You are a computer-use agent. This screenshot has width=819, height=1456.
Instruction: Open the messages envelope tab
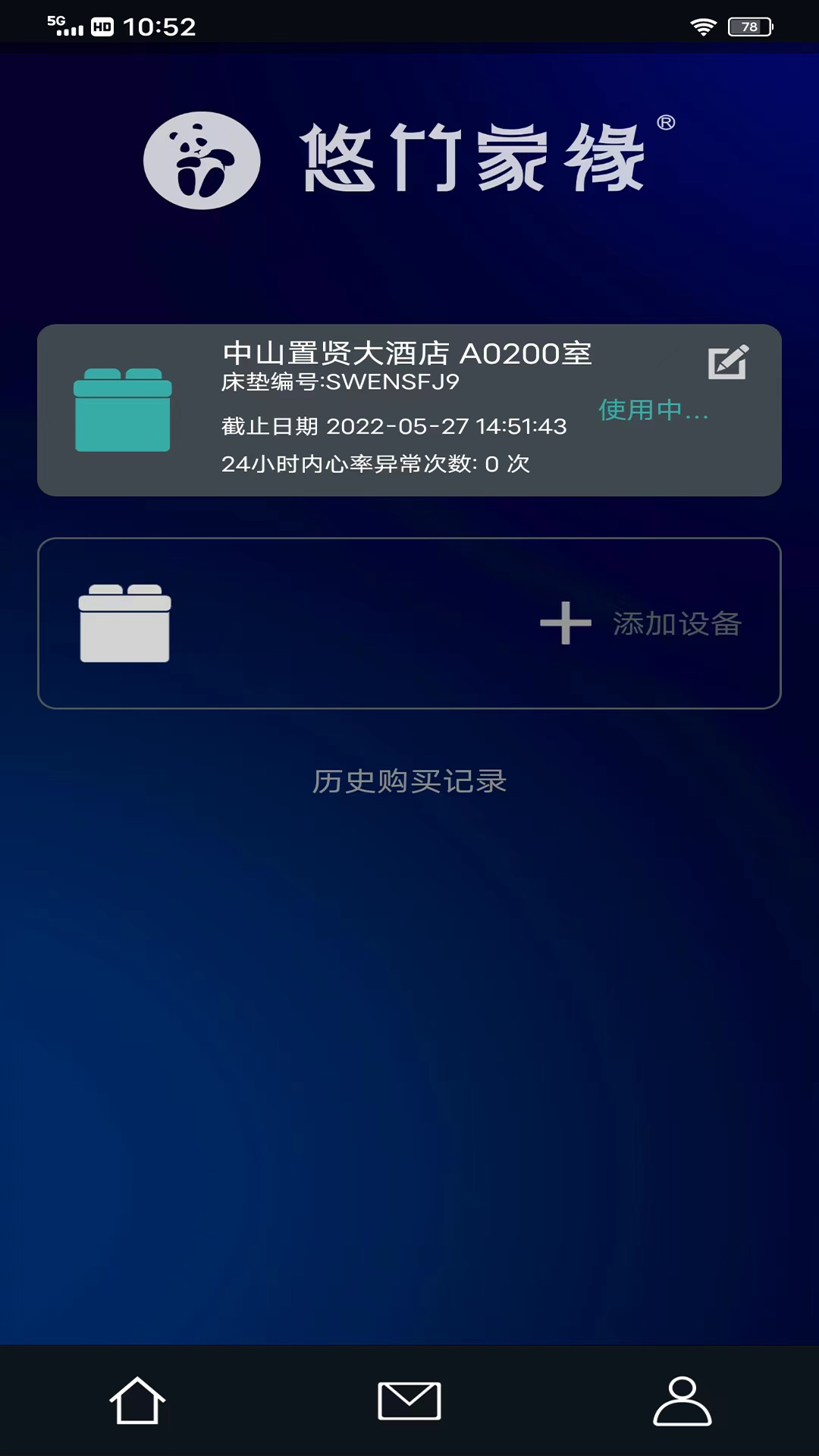[409, 1401]
